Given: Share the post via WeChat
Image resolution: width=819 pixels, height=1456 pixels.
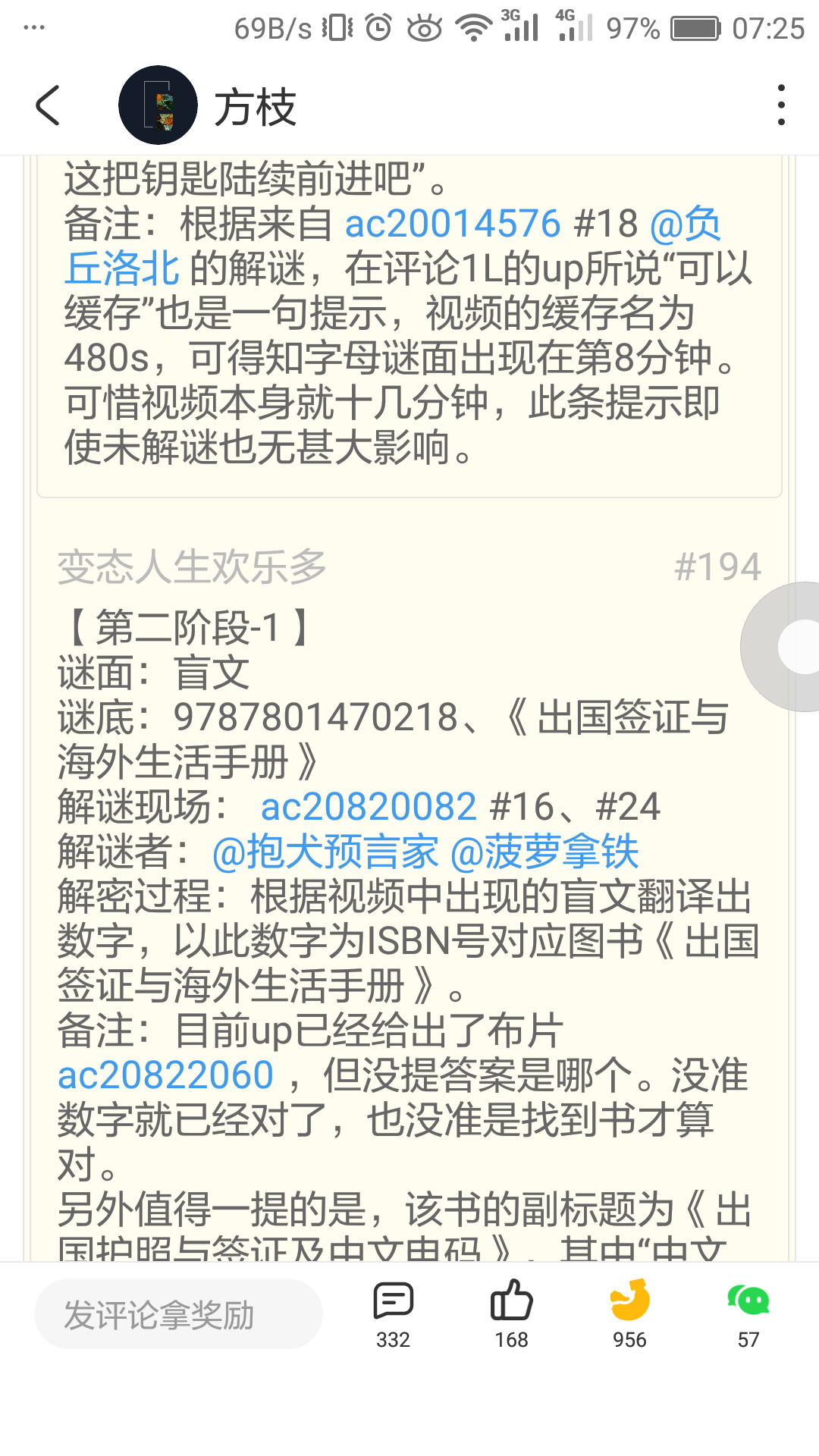Looking at the screenshot, I should [748, 1313].
